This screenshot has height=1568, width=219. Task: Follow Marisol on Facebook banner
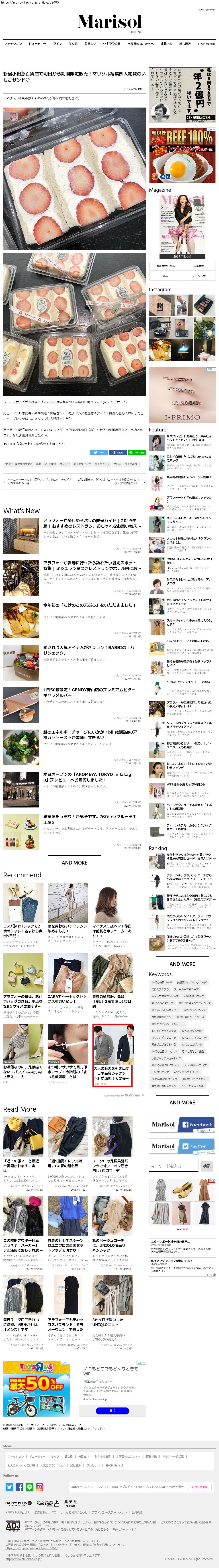[182, 1125]
